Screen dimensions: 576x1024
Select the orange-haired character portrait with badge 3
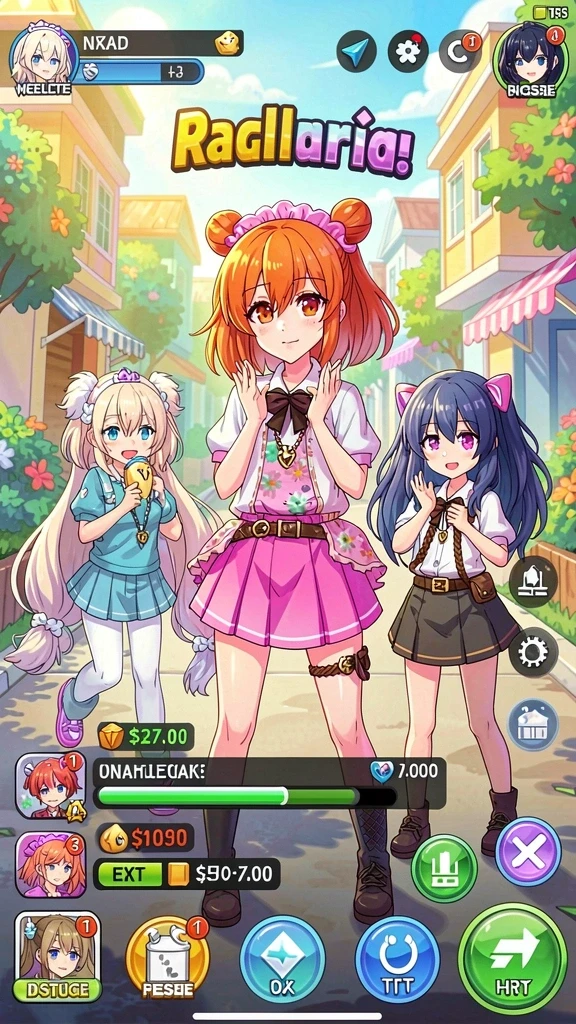click(50, 864)
